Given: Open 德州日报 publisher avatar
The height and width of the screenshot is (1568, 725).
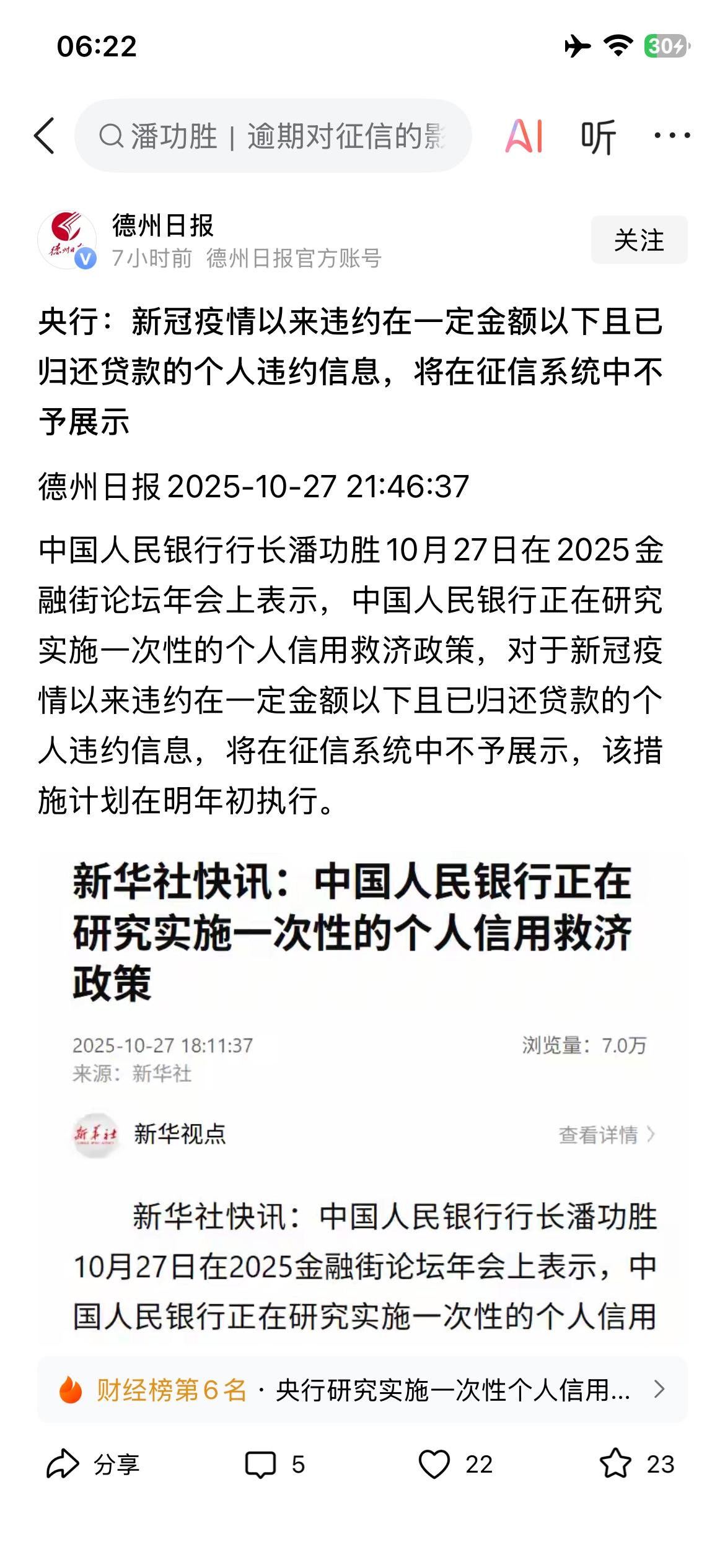Looking at the screenshot, I should [x=70, y=237].
